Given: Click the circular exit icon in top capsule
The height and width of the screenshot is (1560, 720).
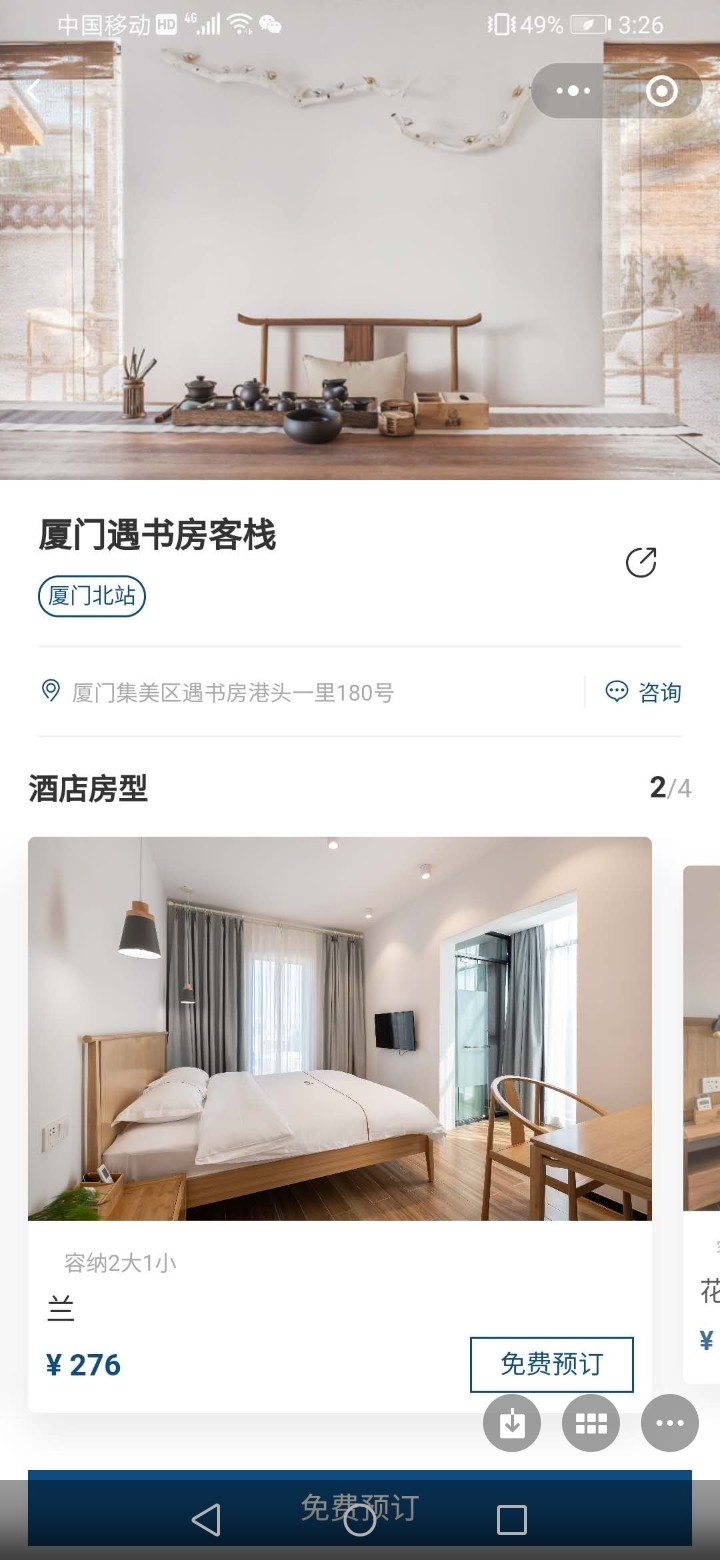Looking at the screenshot, I should click(x=660, y=90).
